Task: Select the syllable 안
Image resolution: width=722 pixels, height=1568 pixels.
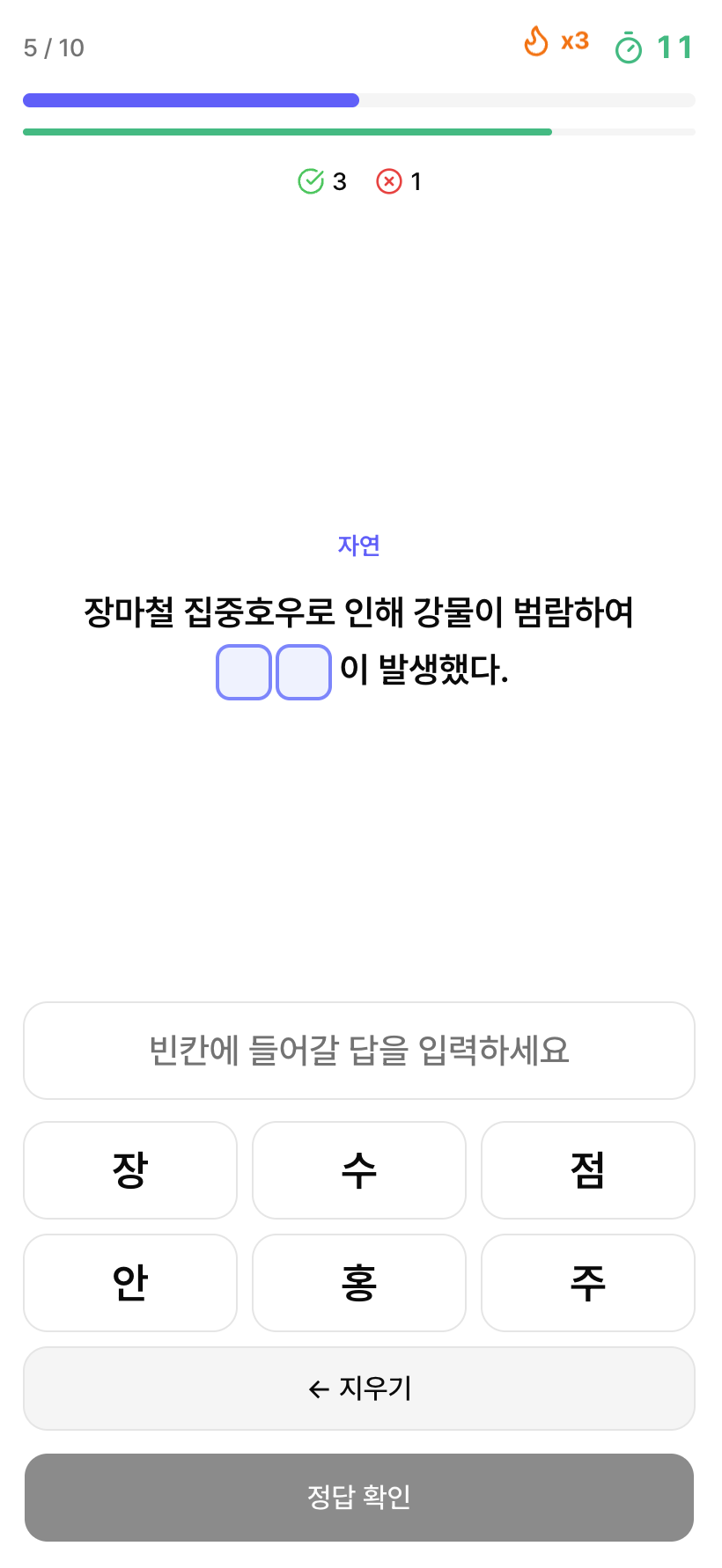Action: [130, 1283]
